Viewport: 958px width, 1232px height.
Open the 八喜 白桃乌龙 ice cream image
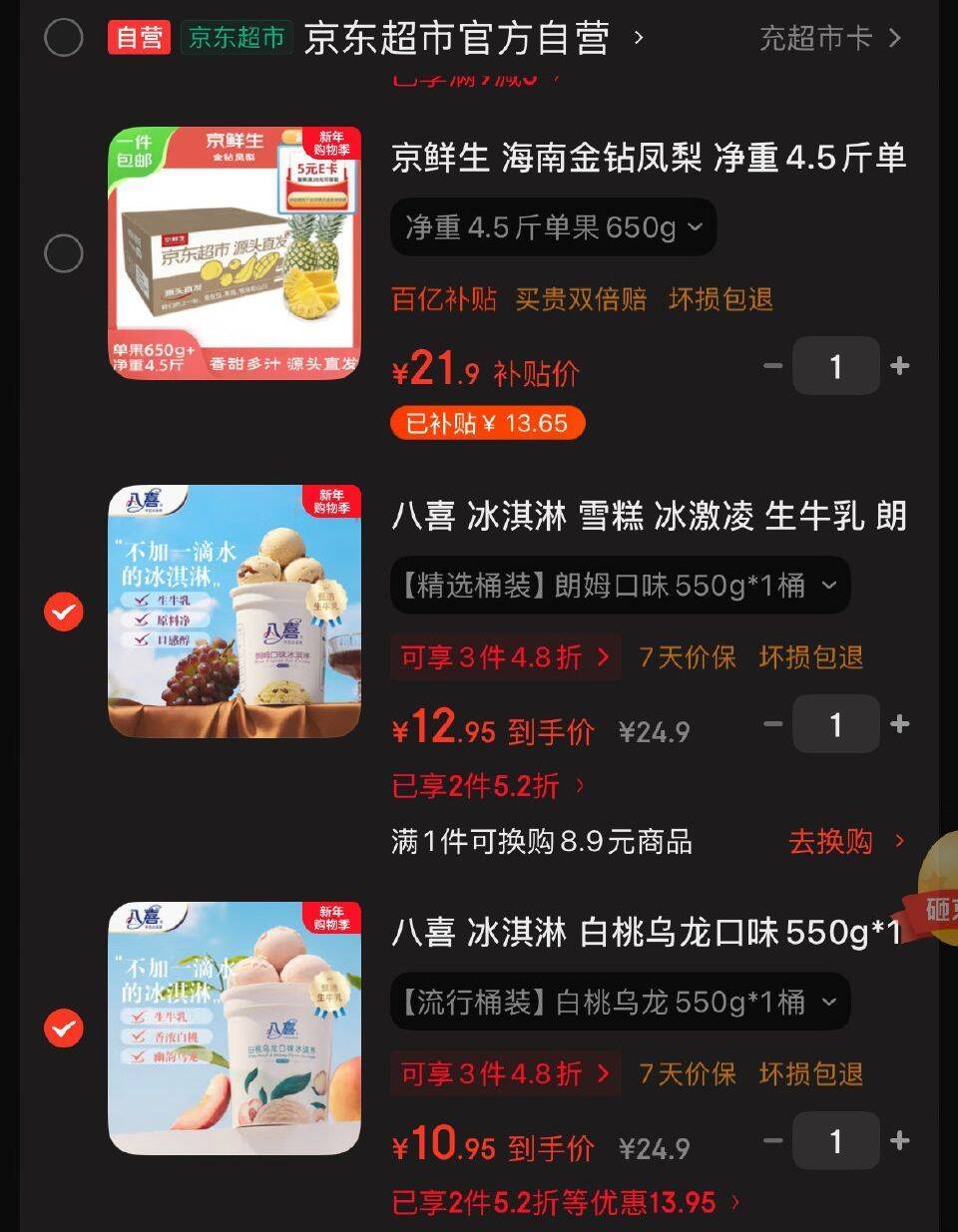coord(235,1027)
